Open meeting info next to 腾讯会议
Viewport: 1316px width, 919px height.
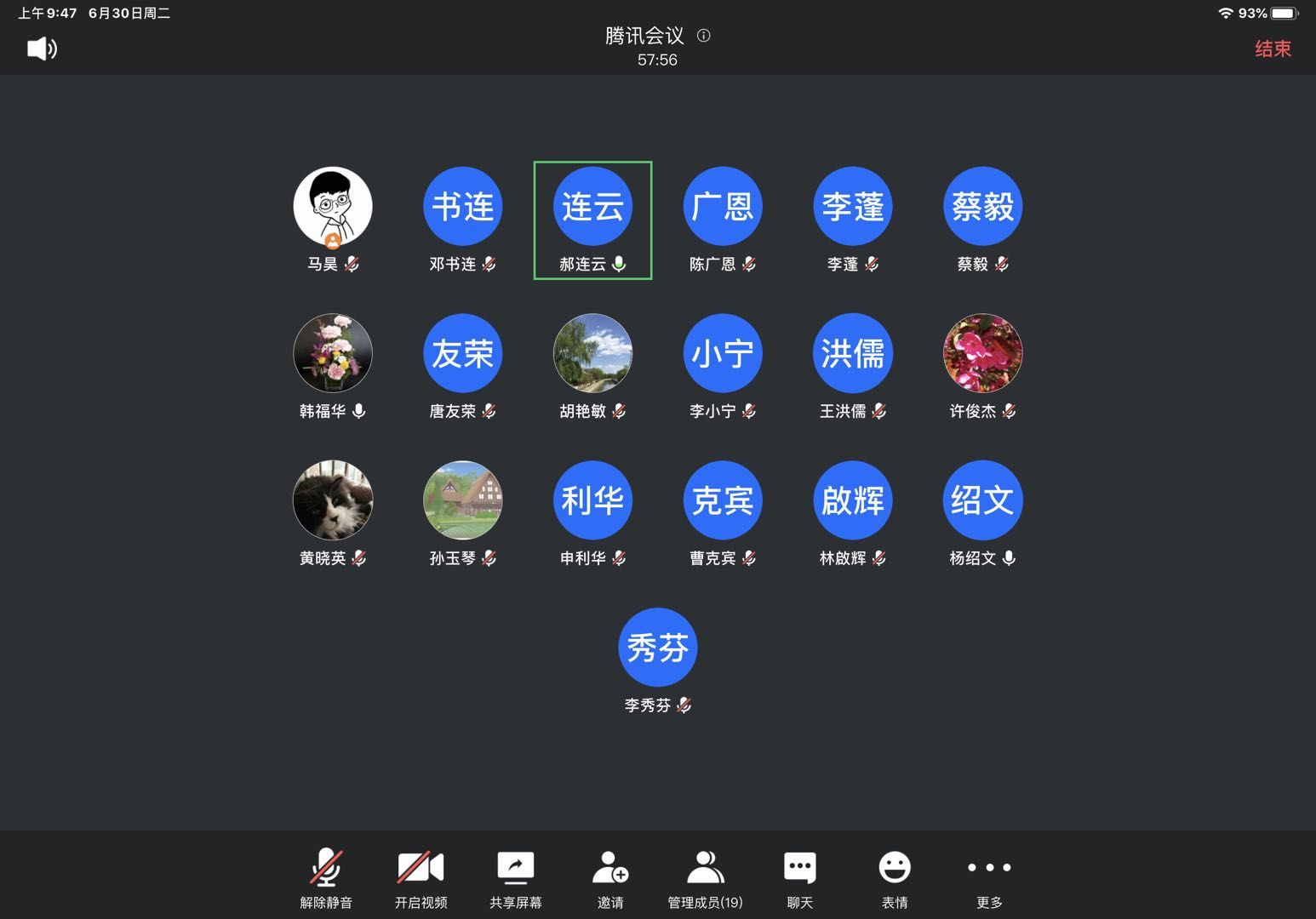point(703,36)
